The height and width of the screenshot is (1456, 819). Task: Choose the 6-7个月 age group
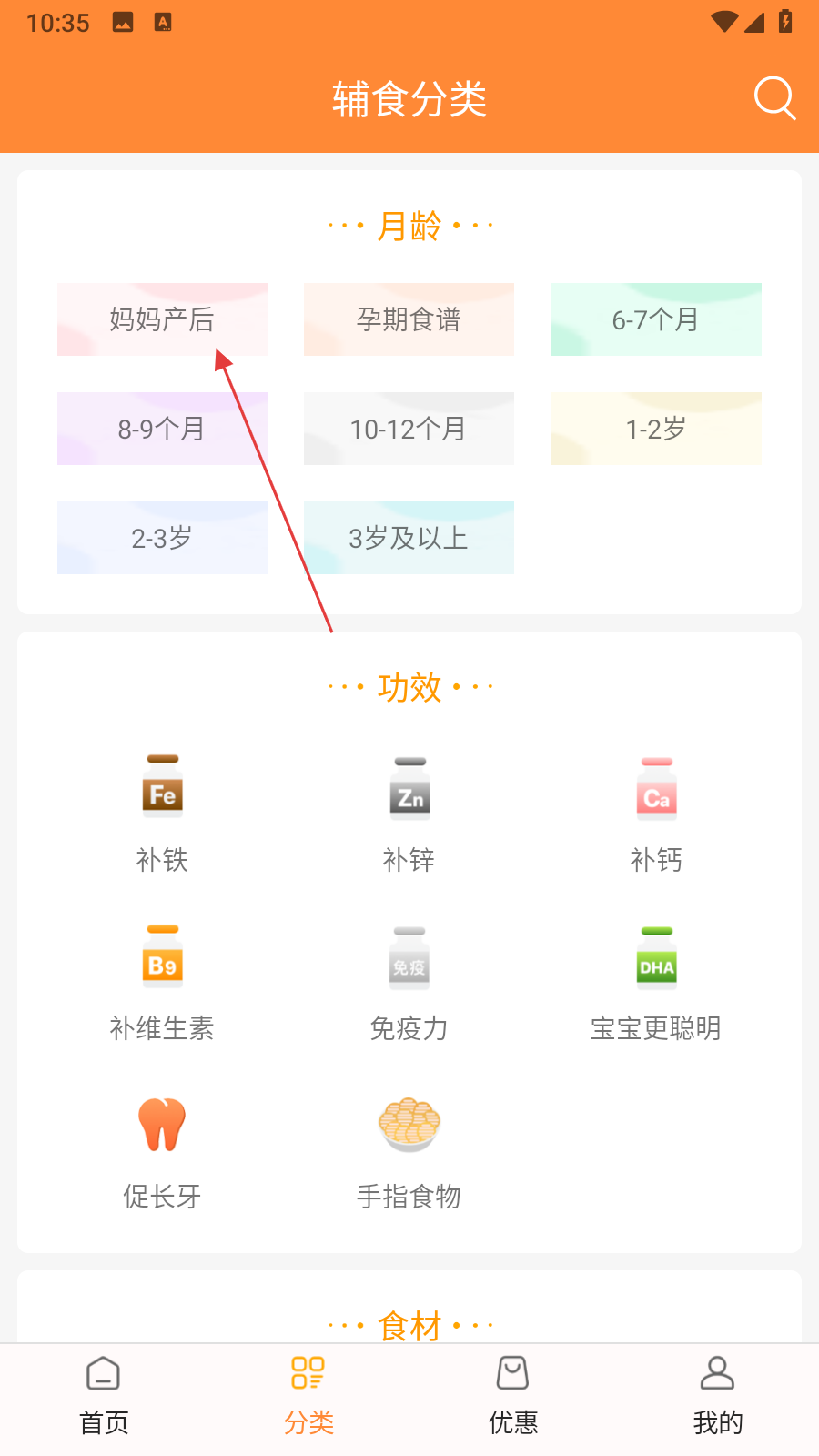[x=656, y=319]
